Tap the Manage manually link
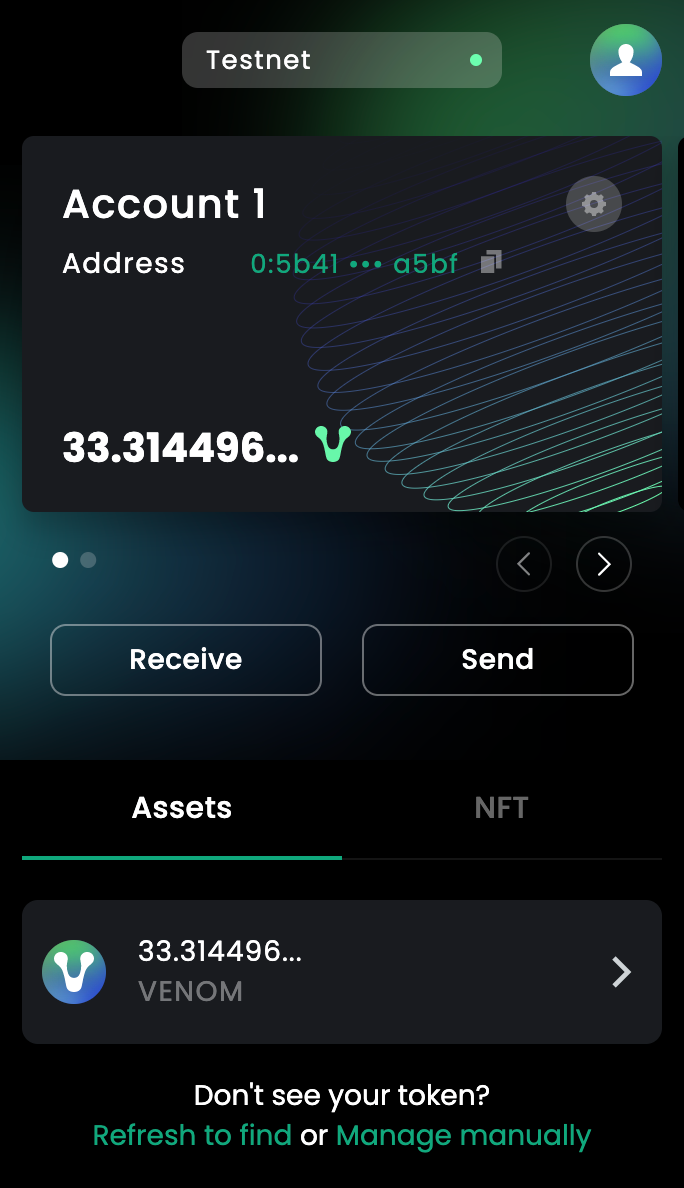684x1188 pixels. (464, 1136)
